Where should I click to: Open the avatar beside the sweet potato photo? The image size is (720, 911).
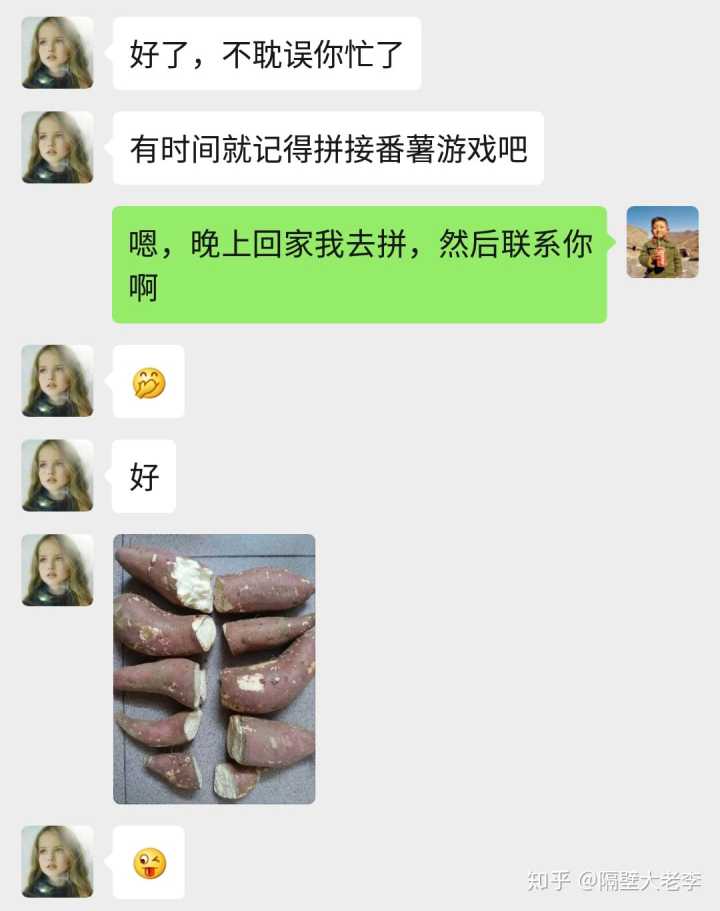58,570
